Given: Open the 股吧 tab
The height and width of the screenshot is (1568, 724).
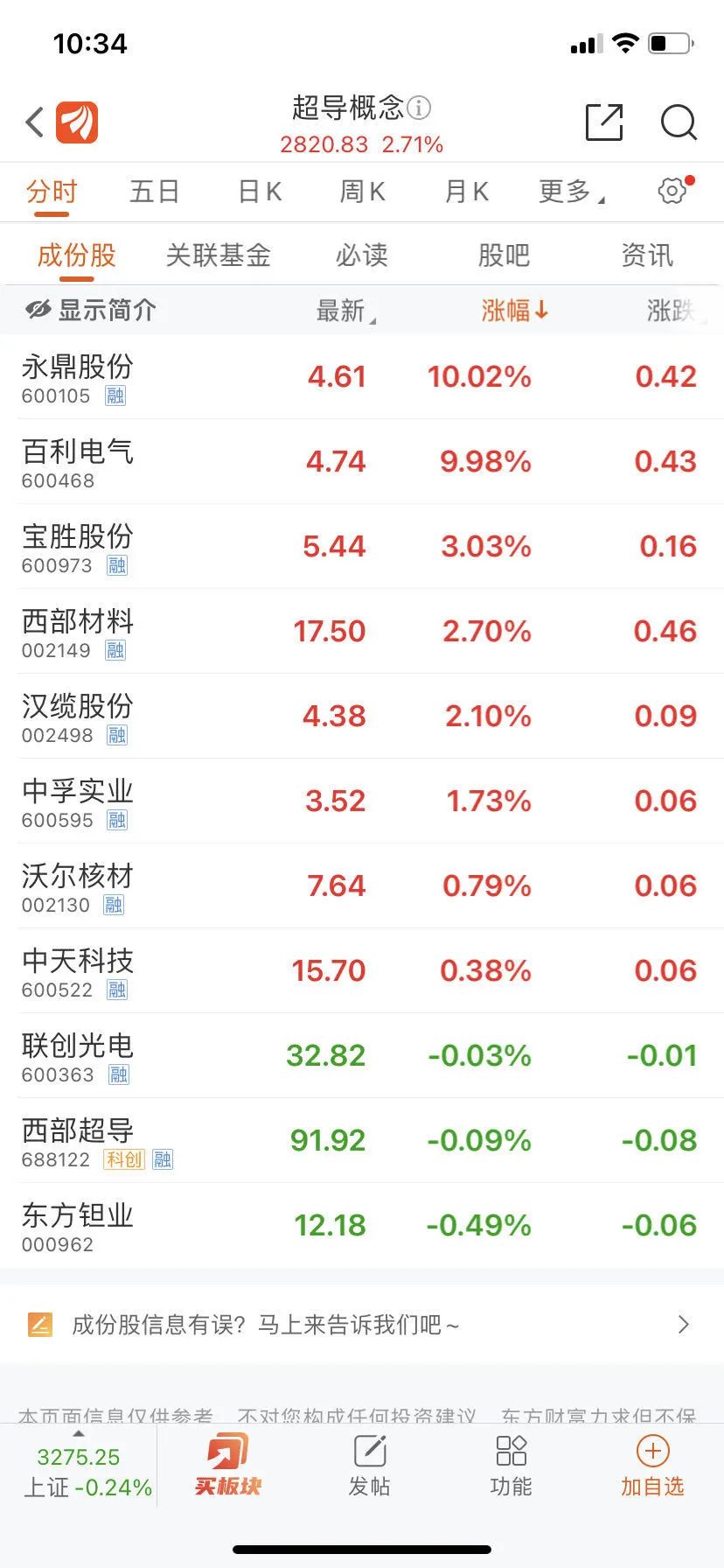Looking at the screenshot, I should point(504,255).
